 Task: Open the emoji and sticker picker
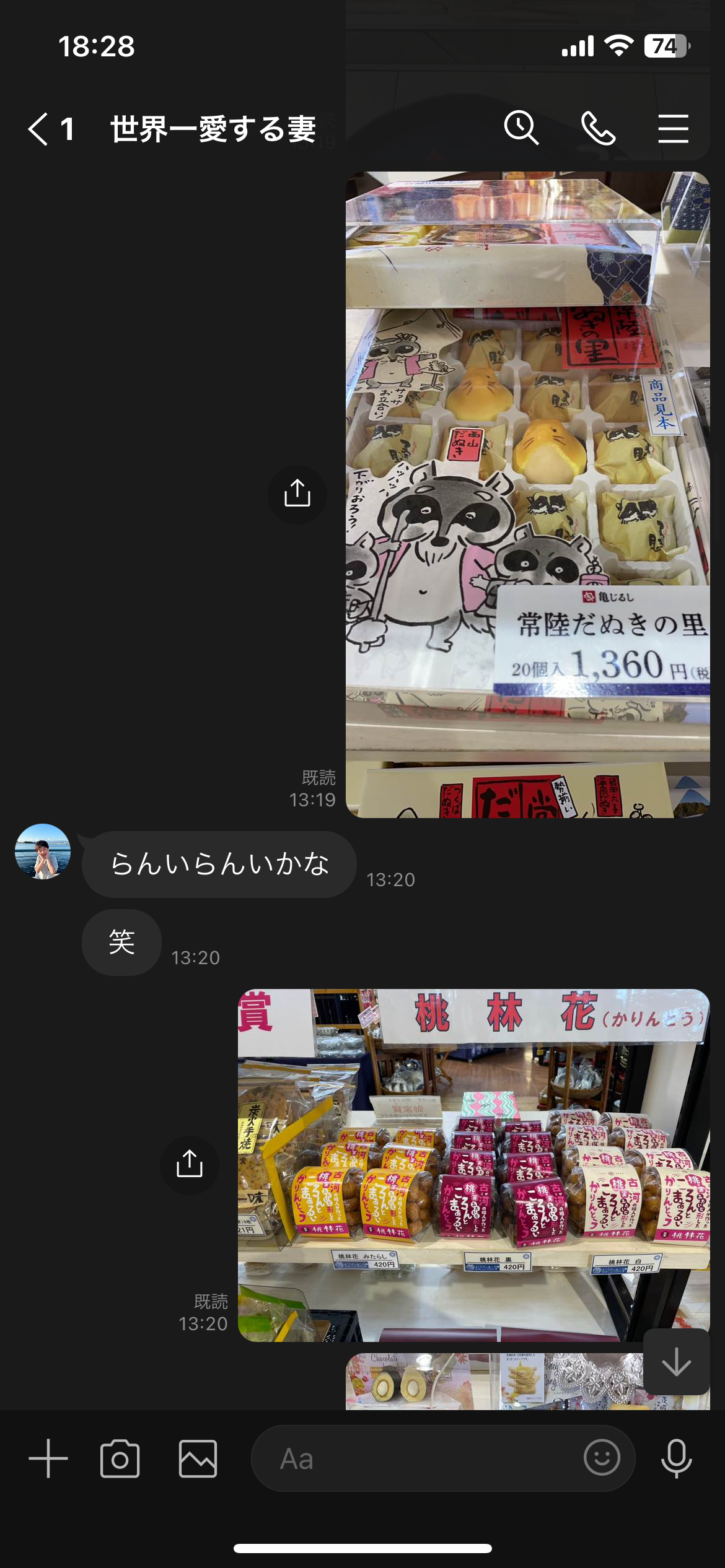pyautogui.click(x=602, y=1458)
